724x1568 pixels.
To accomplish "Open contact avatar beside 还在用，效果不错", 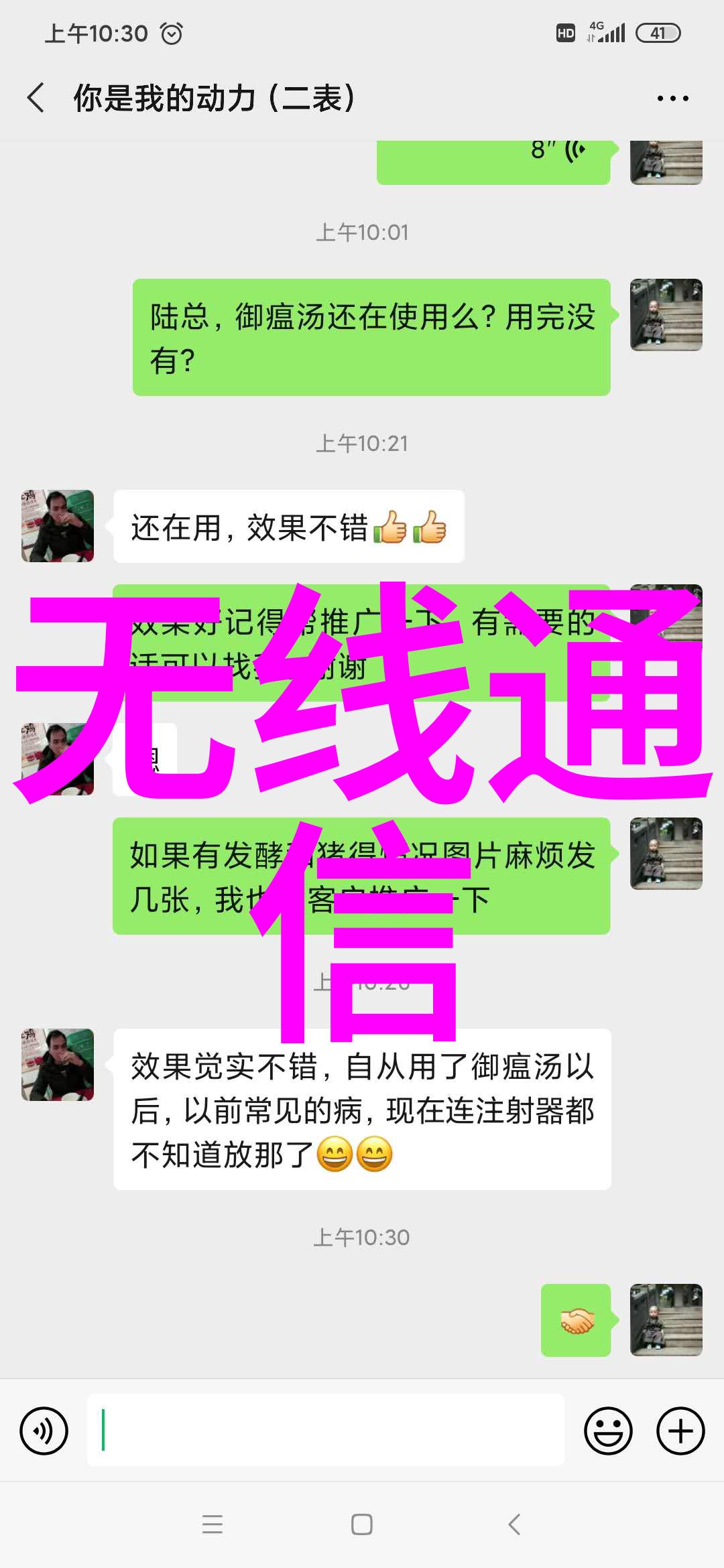I will (x=58, y=526).
